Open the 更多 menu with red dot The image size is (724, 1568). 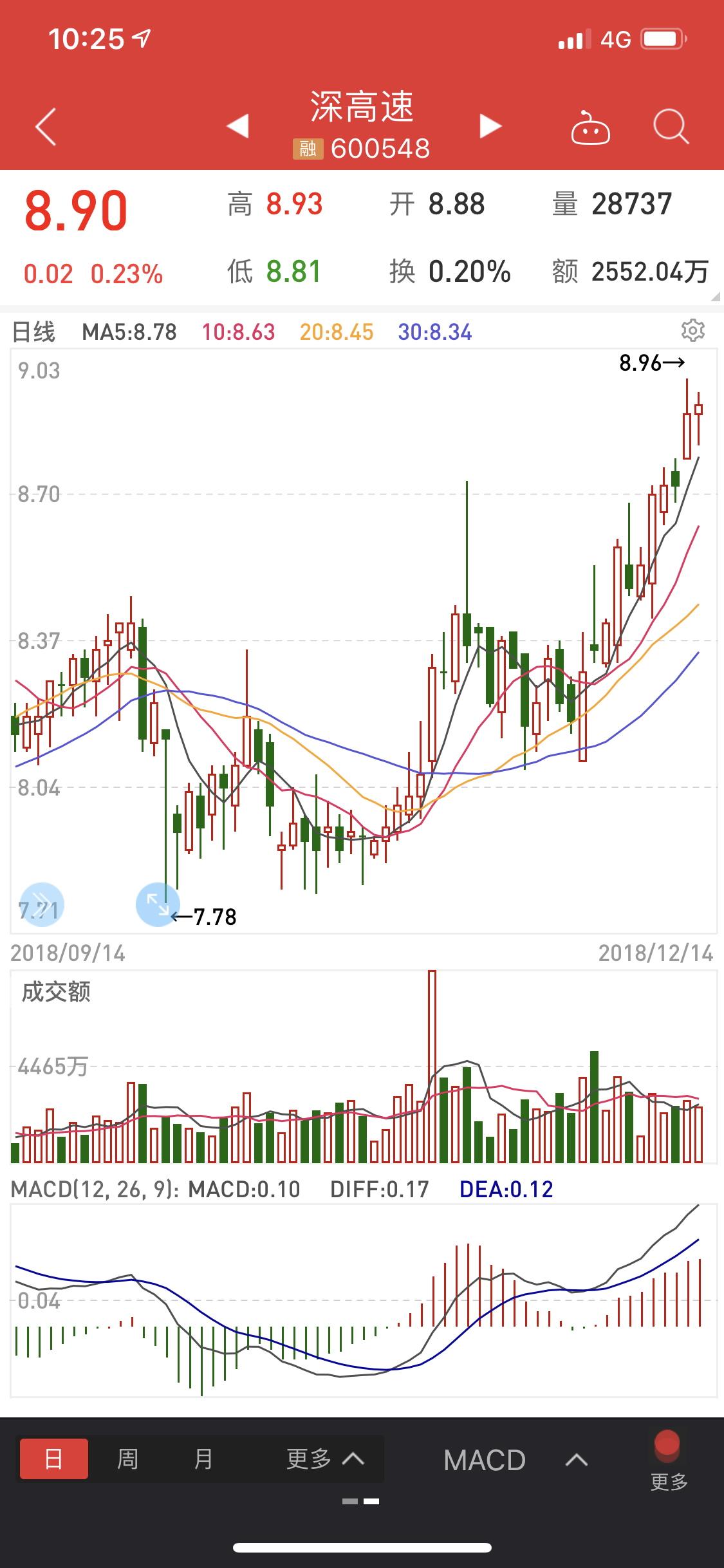click(668, 1461)
